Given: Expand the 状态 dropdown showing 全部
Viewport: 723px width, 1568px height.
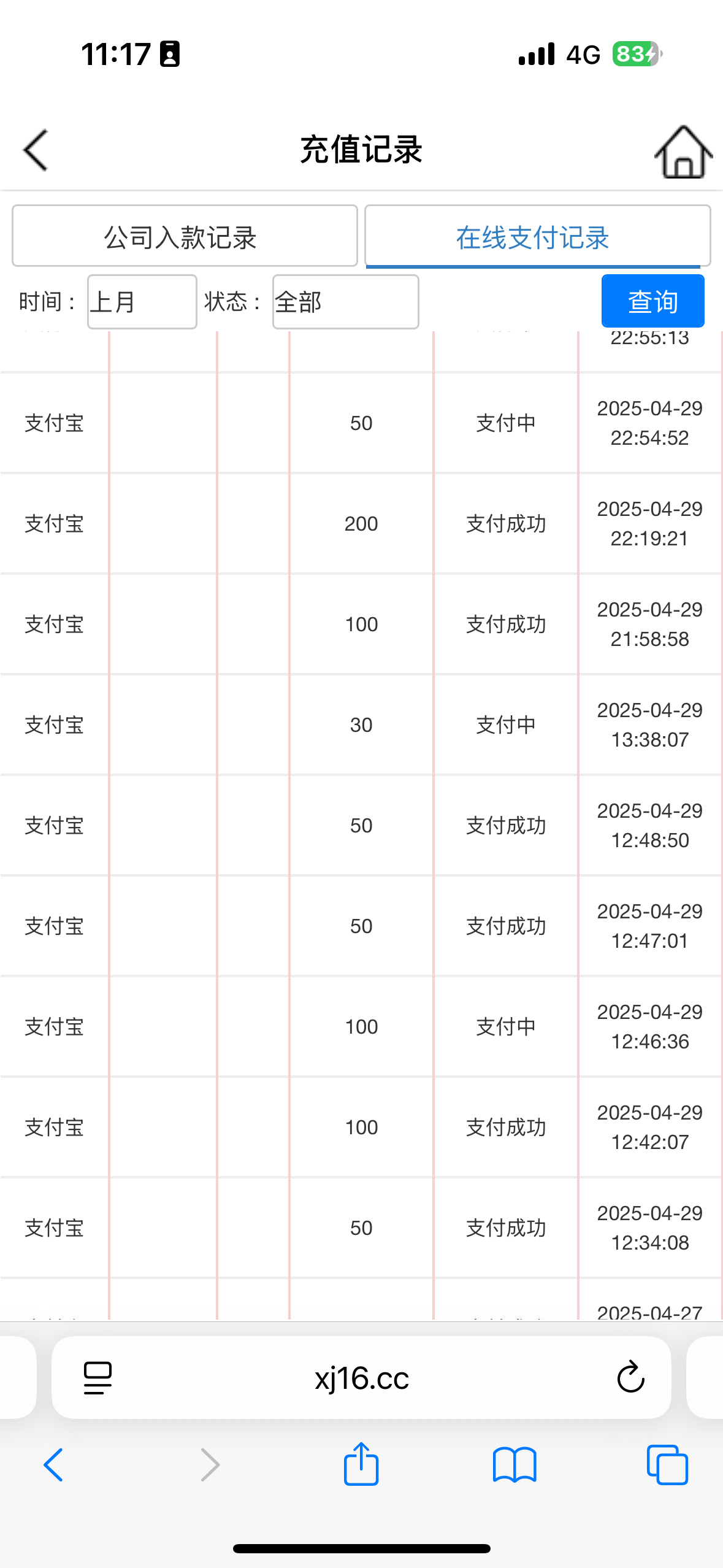Looking at the screenshot, I should point(345,302).
